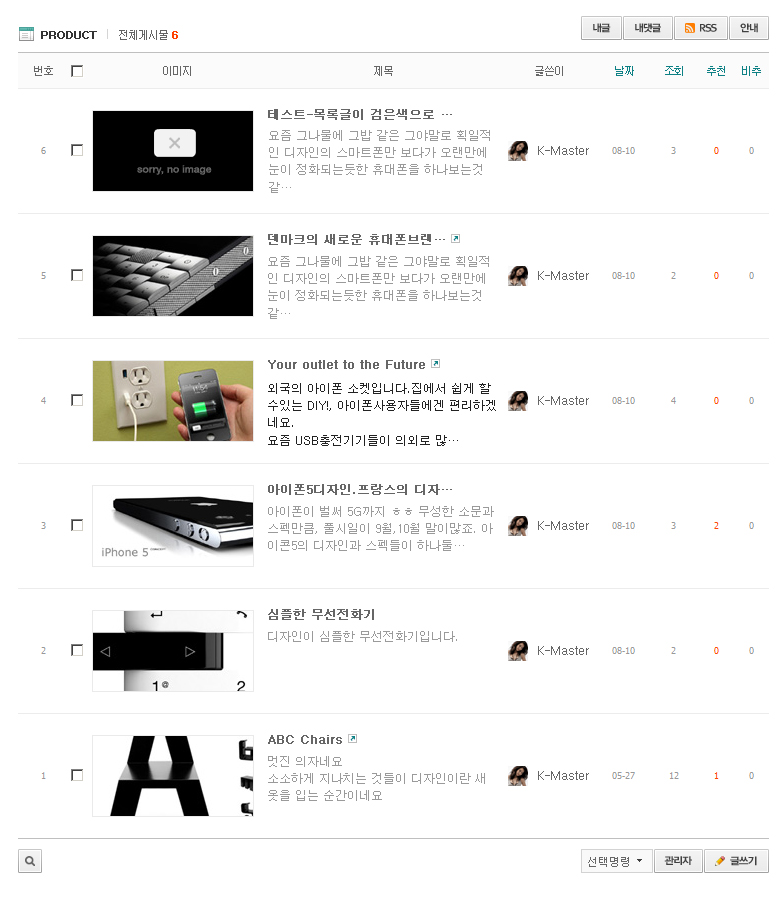
Task: Expand the 선택명령 dropdown
Action: 616,861
